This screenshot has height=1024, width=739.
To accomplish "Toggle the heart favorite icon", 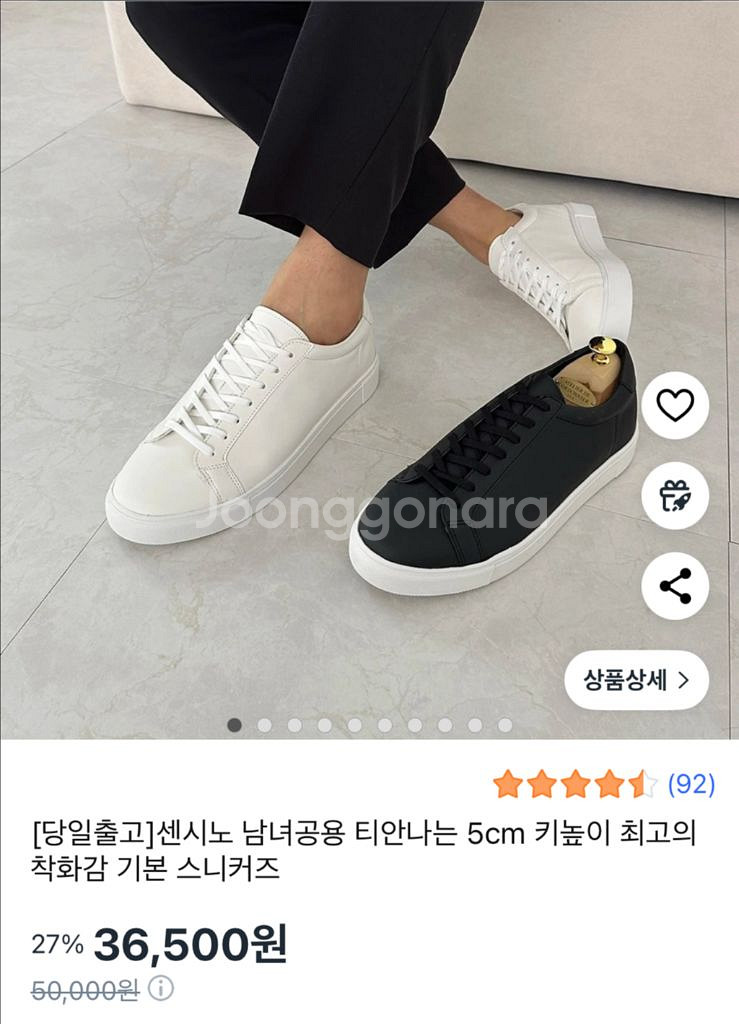I will pyautogui.click(x=675, y=406).
